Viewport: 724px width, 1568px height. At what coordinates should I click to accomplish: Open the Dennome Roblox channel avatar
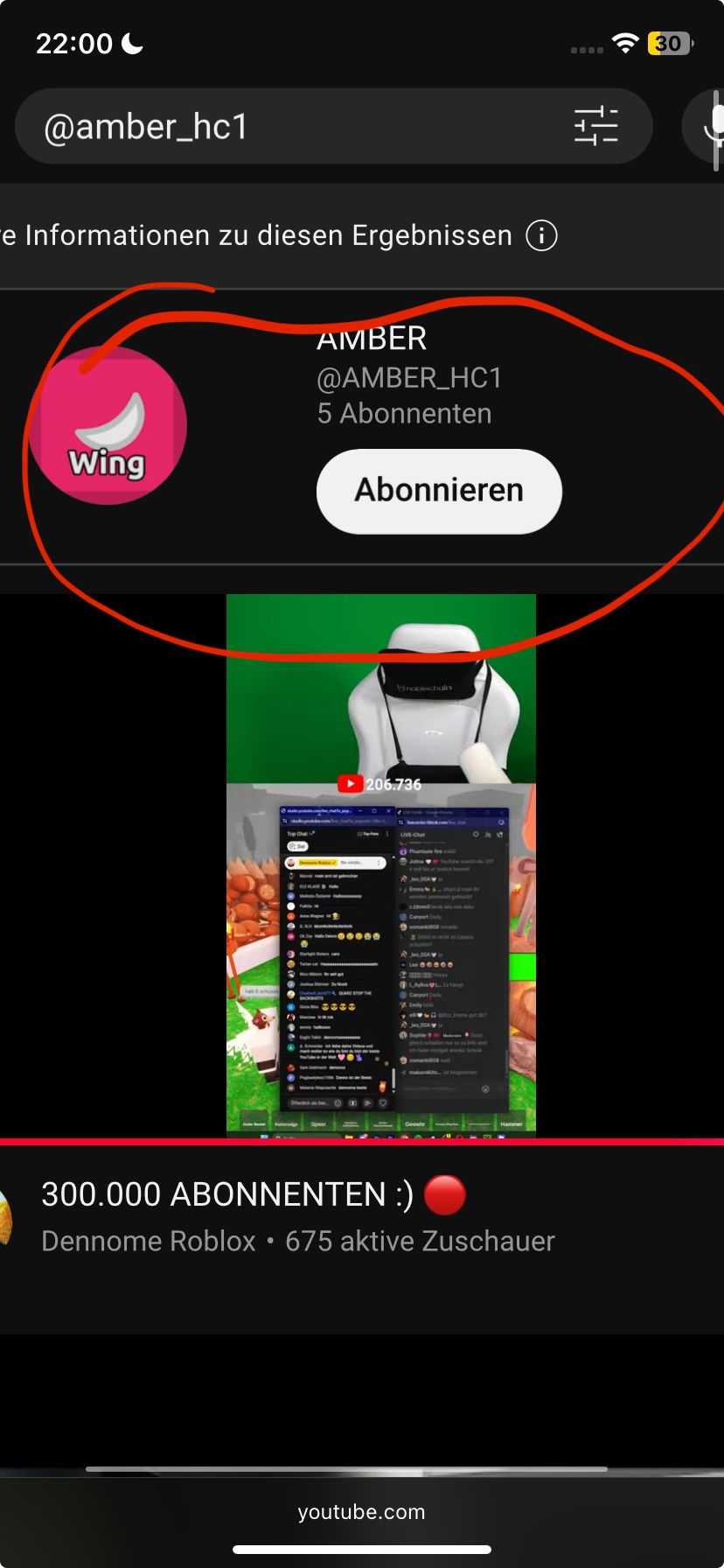[5, 1218]
